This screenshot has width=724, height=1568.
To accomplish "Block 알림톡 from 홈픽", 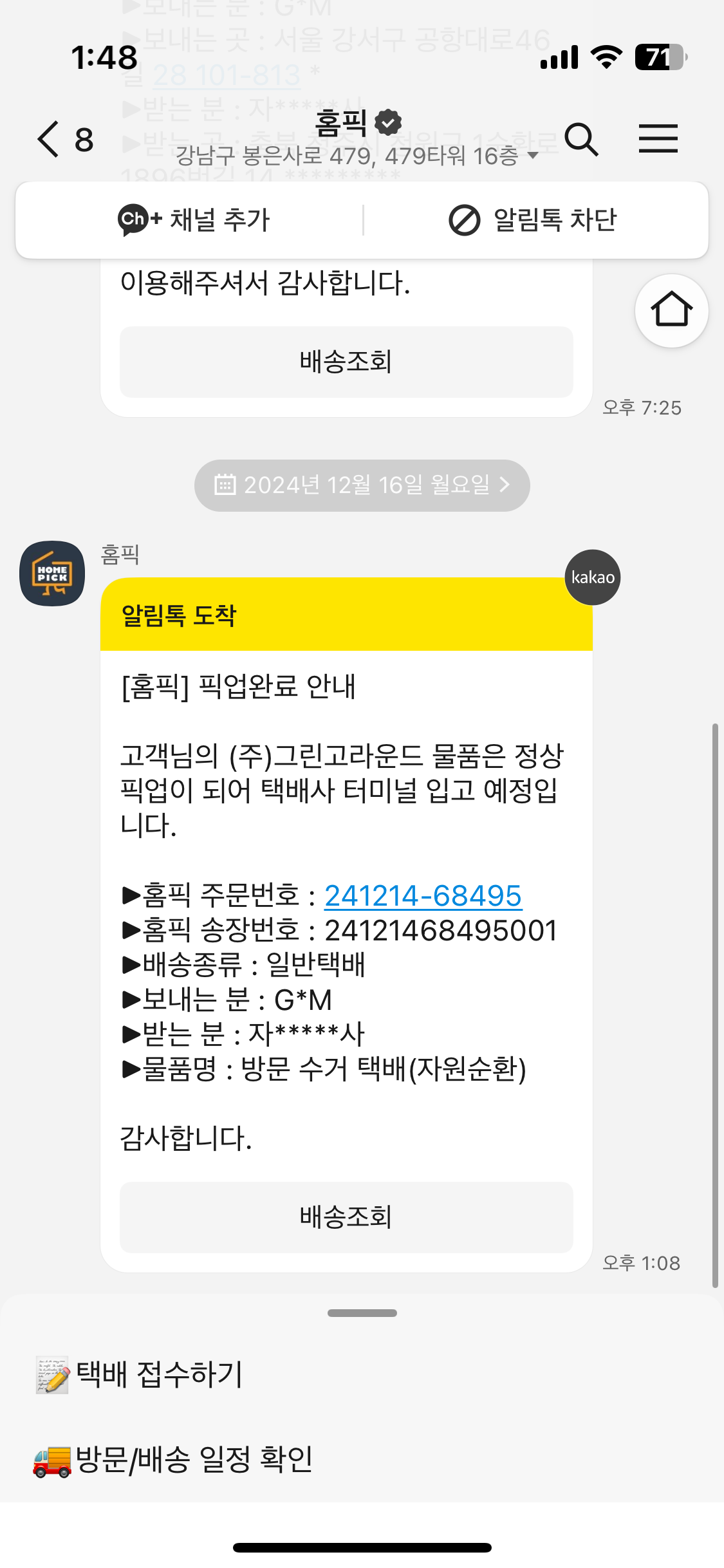I will coord(533,220).
